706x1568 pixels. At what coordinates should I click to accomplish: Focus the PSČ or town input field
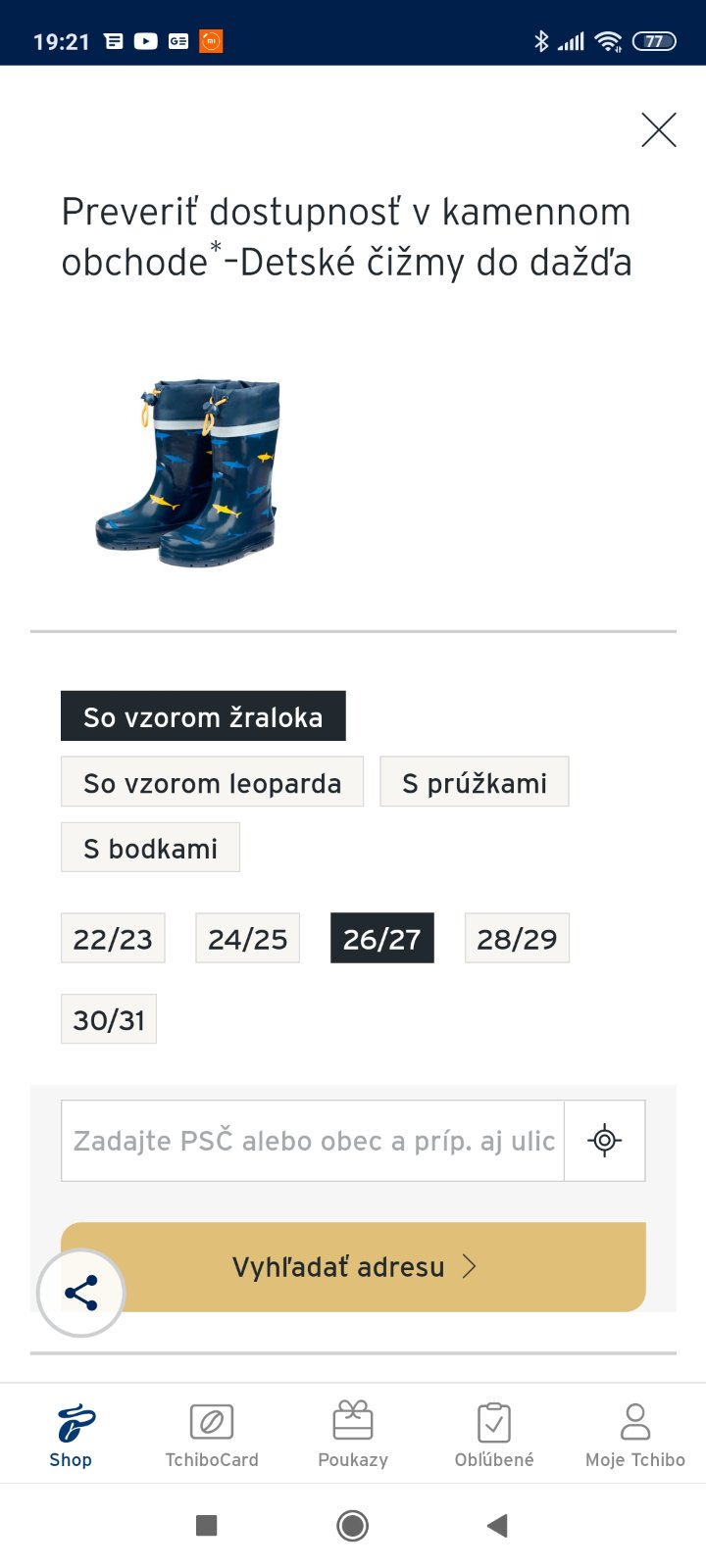coord(312,1141)
